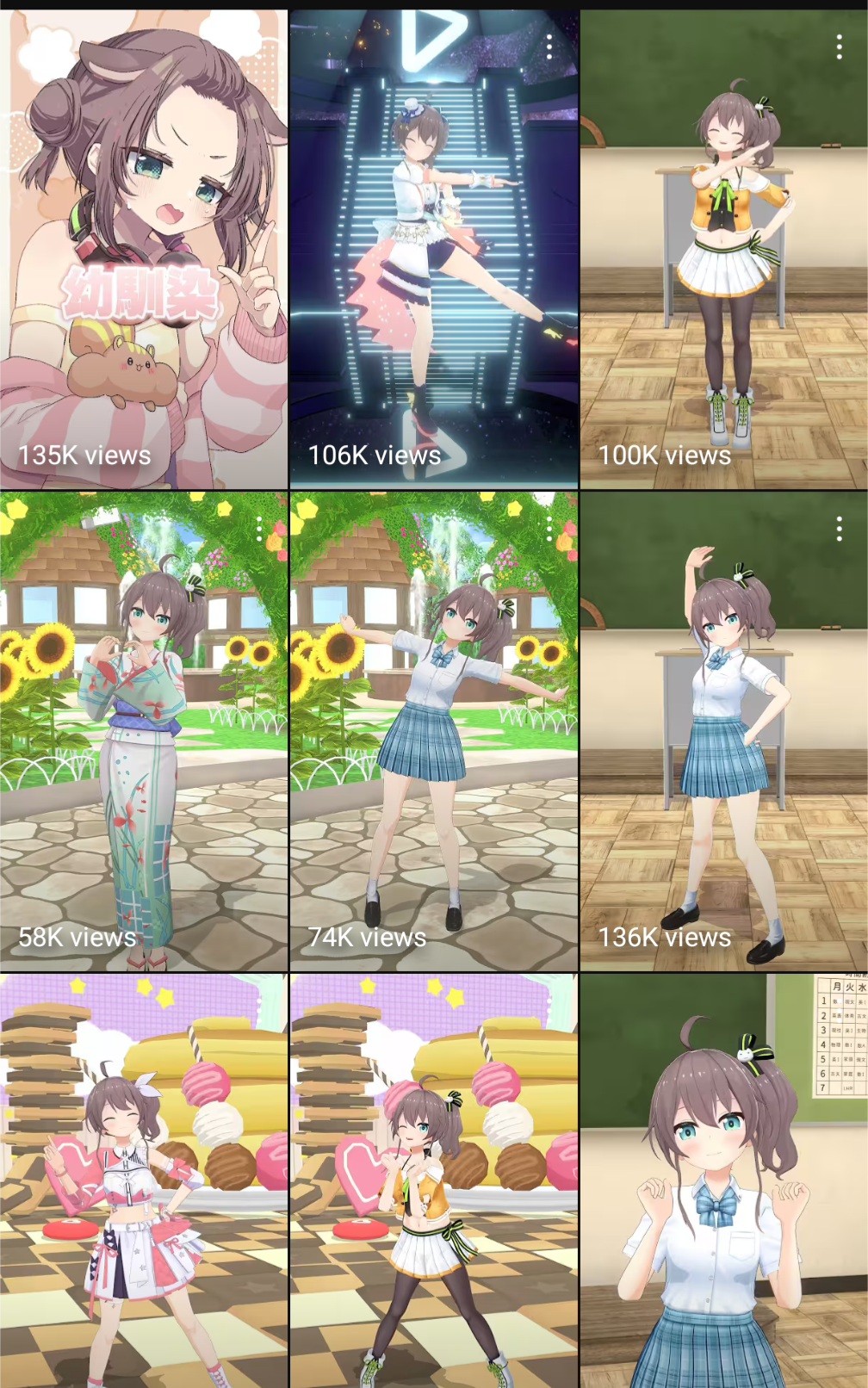Open overflow menu on the 100K views short
Screen dimensions: 868x1388
click(840, 47)
